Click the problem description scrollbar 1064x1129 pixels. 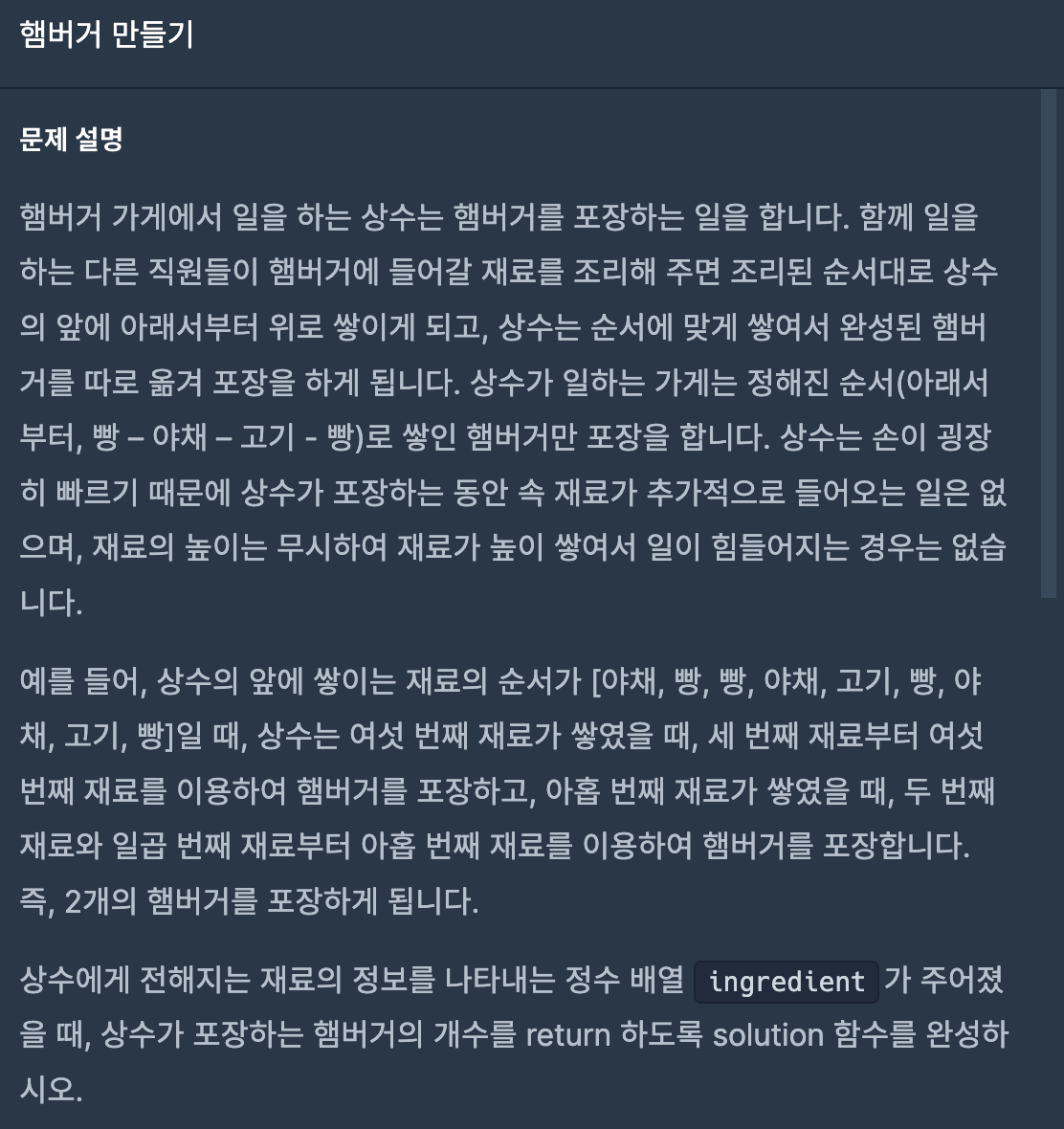click(1049, 344)
